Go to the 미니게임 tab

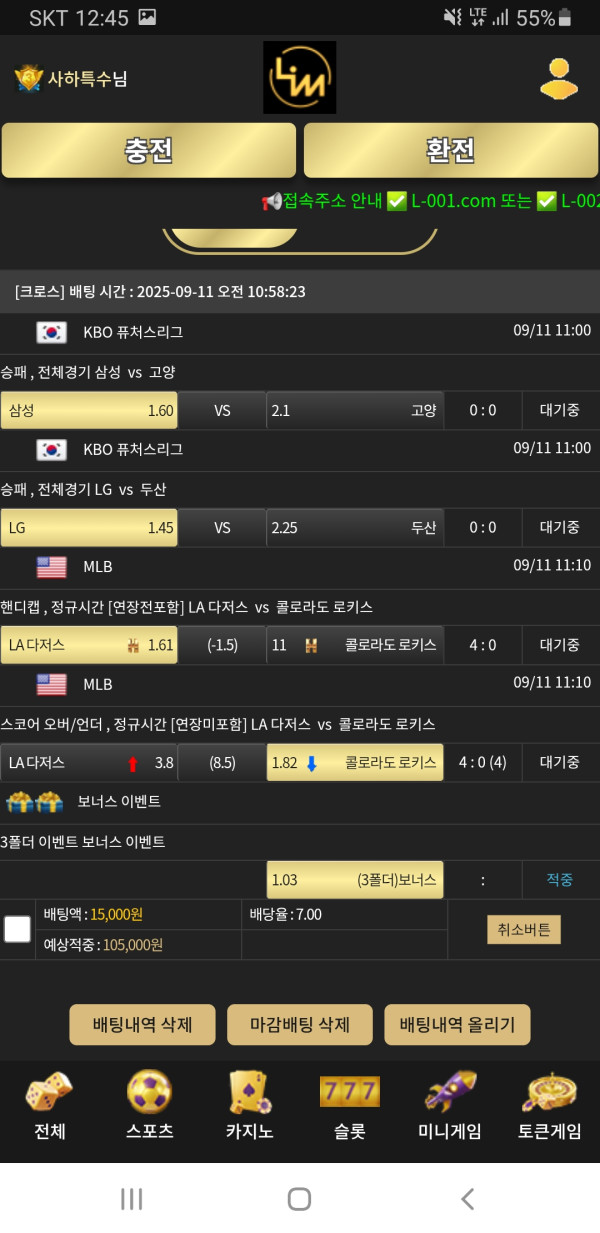tap(449, 1107)
